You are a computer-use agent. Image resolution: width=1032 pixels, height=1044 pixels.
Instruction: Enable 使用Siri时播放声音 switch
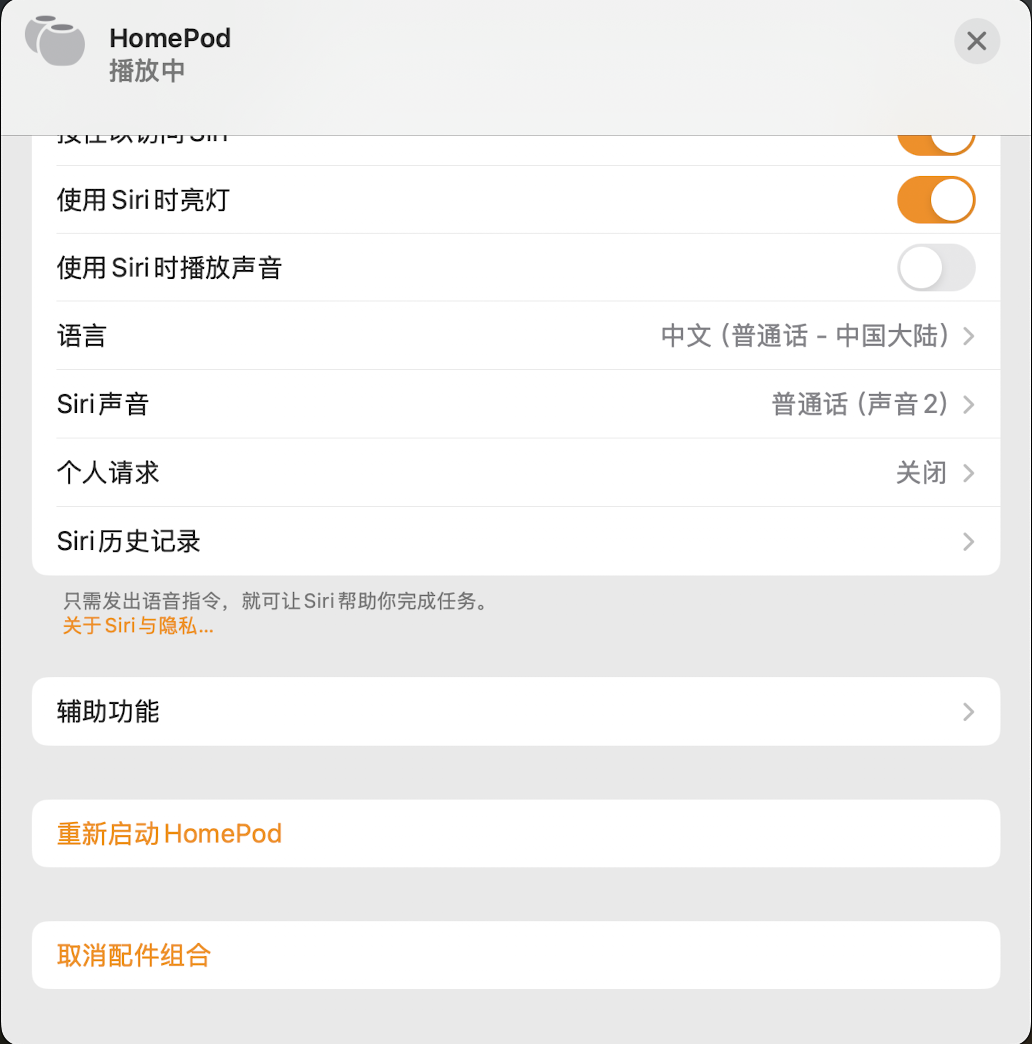click(x=935, y=268)
